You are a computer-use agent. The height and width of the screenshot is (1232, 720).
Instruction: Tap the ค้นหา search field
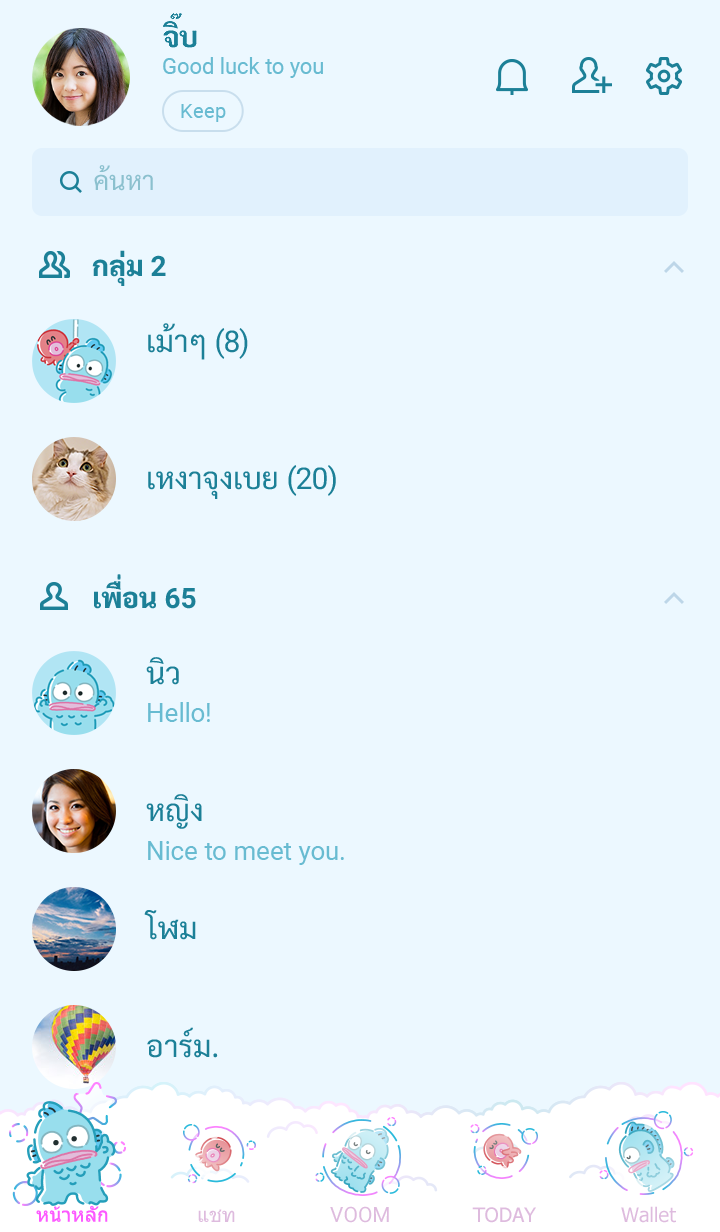pos(360,182)
